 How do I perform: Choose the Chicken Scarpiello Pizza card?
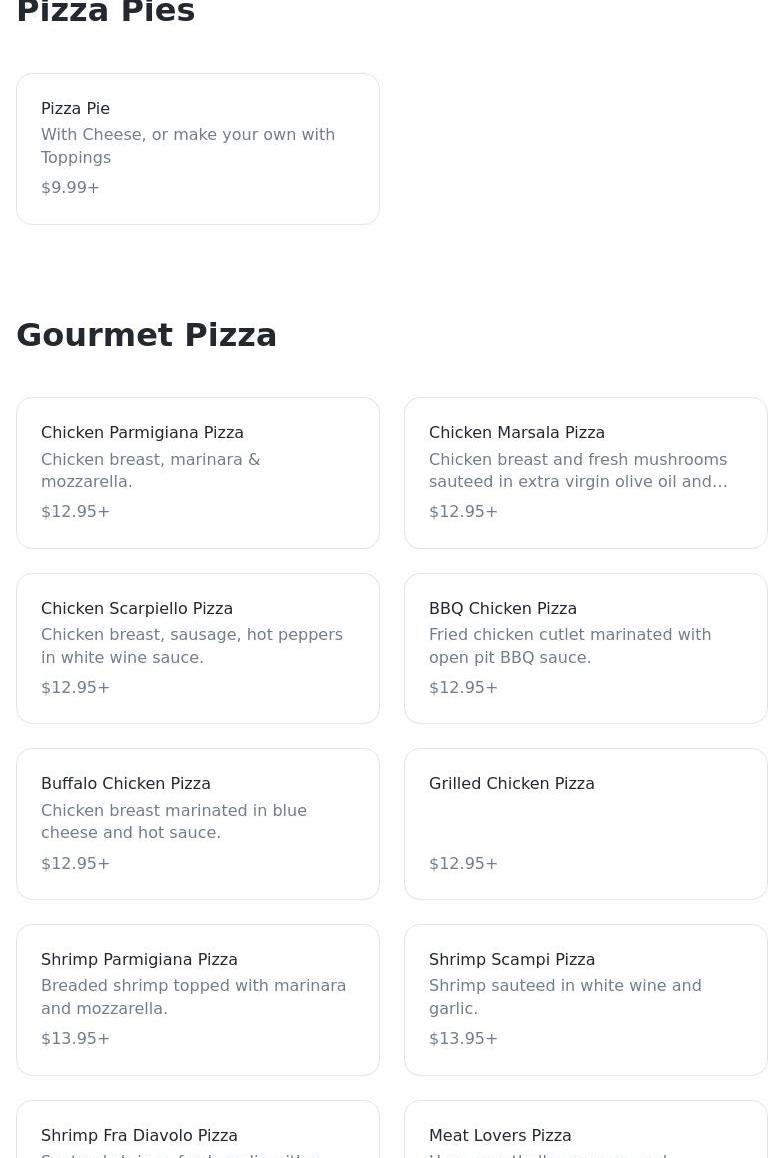pos(198,648)
